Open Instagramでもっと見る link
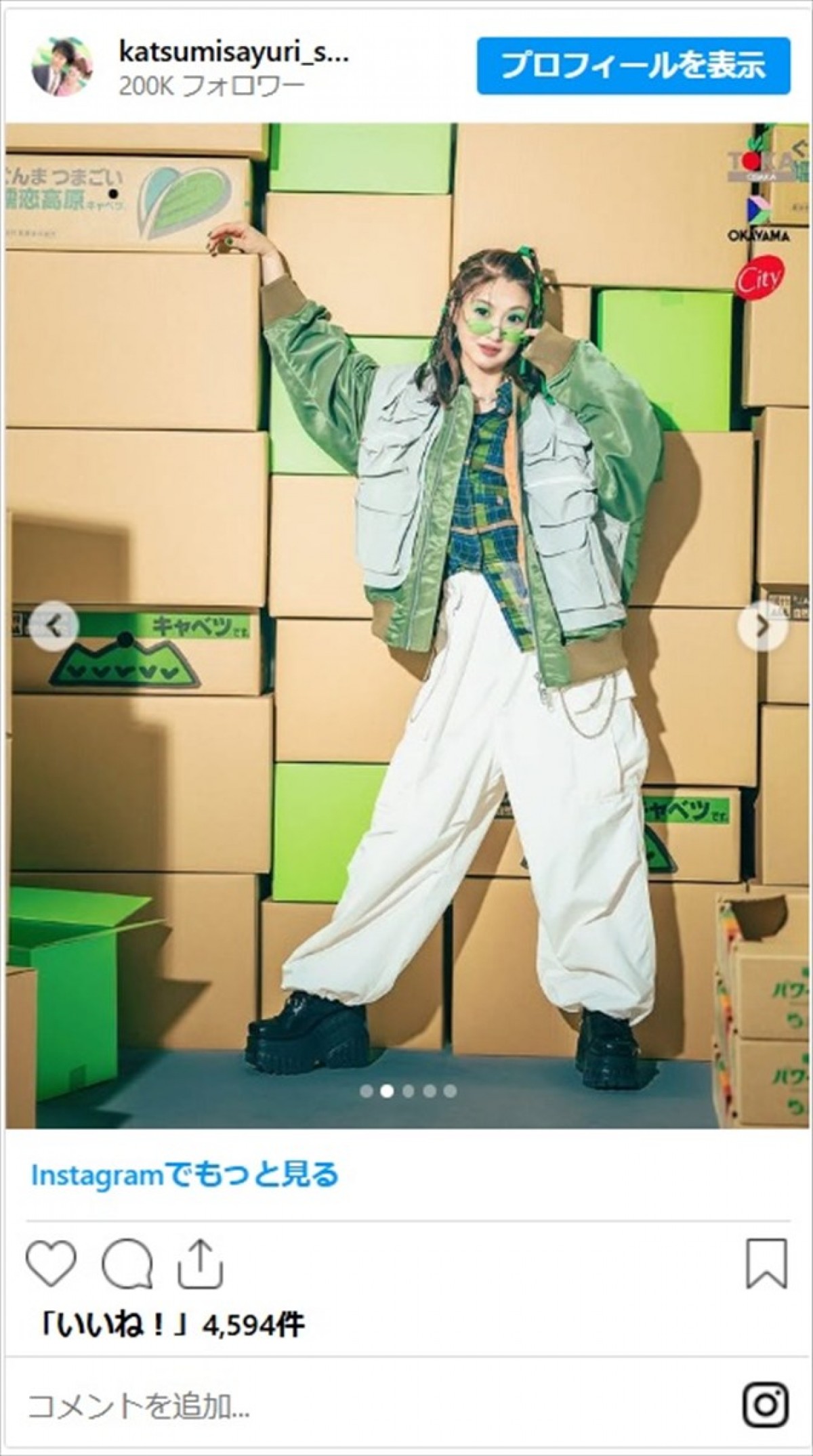Viewport: 813px width, 1456px height. point(184,1174)
